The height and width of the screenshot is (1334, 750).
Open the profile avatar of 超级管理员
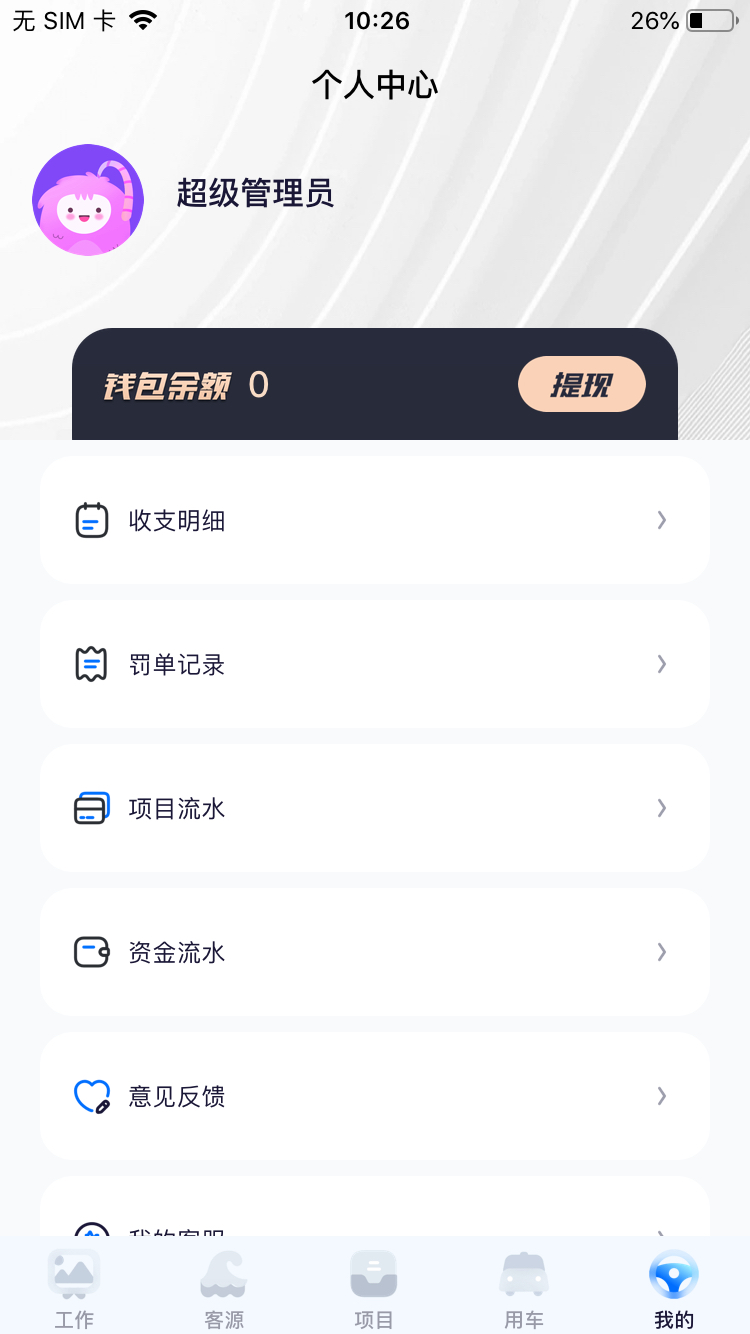pos(88,200)
